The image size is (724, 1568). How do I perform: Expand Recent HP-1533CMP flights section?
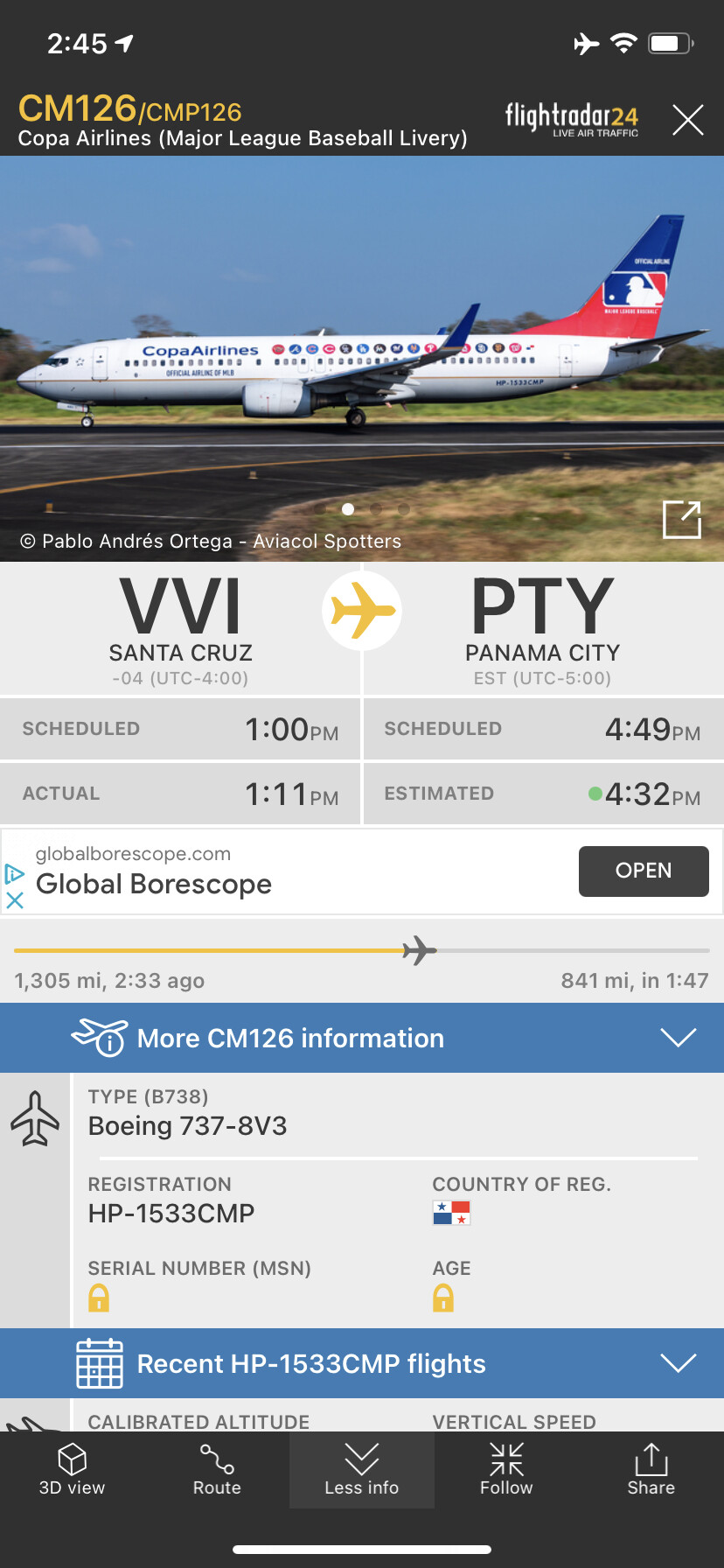[x=362, y=1363]
